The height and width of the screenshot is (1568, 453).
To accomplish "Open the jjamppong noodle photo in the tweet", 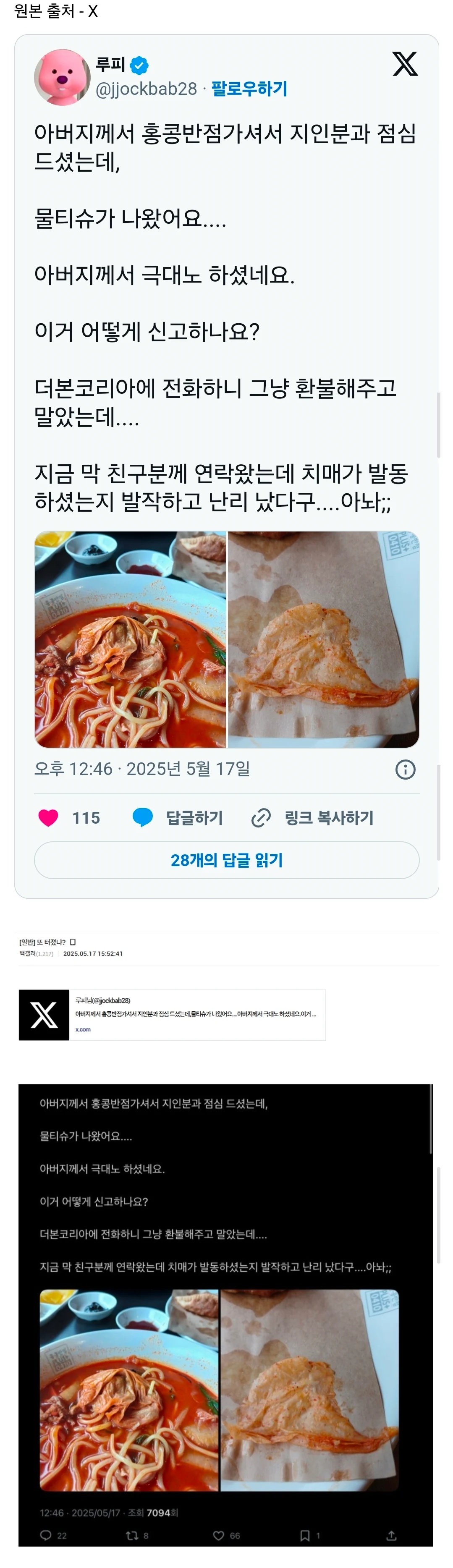I will click(x=130, y=639).
